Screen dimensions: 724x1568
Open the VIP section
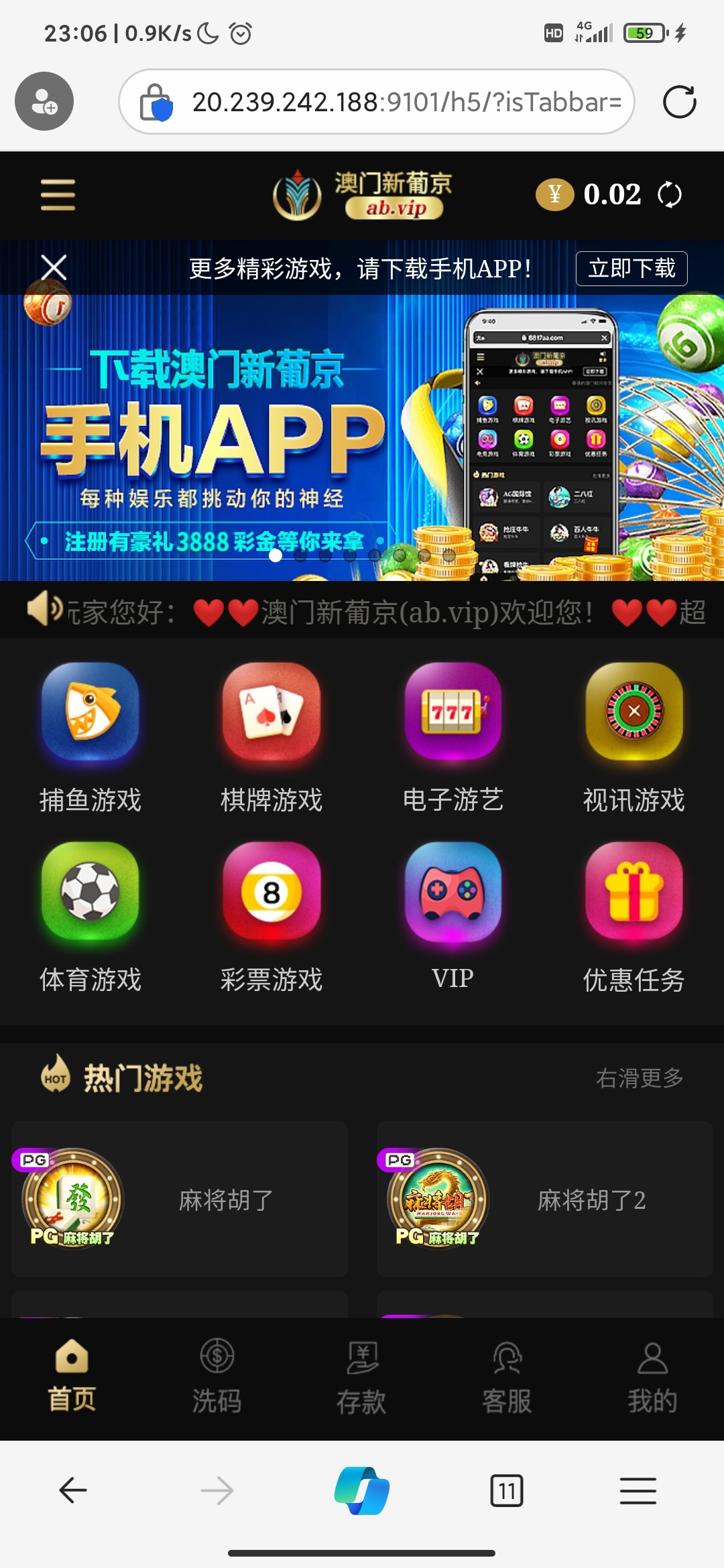452,917
